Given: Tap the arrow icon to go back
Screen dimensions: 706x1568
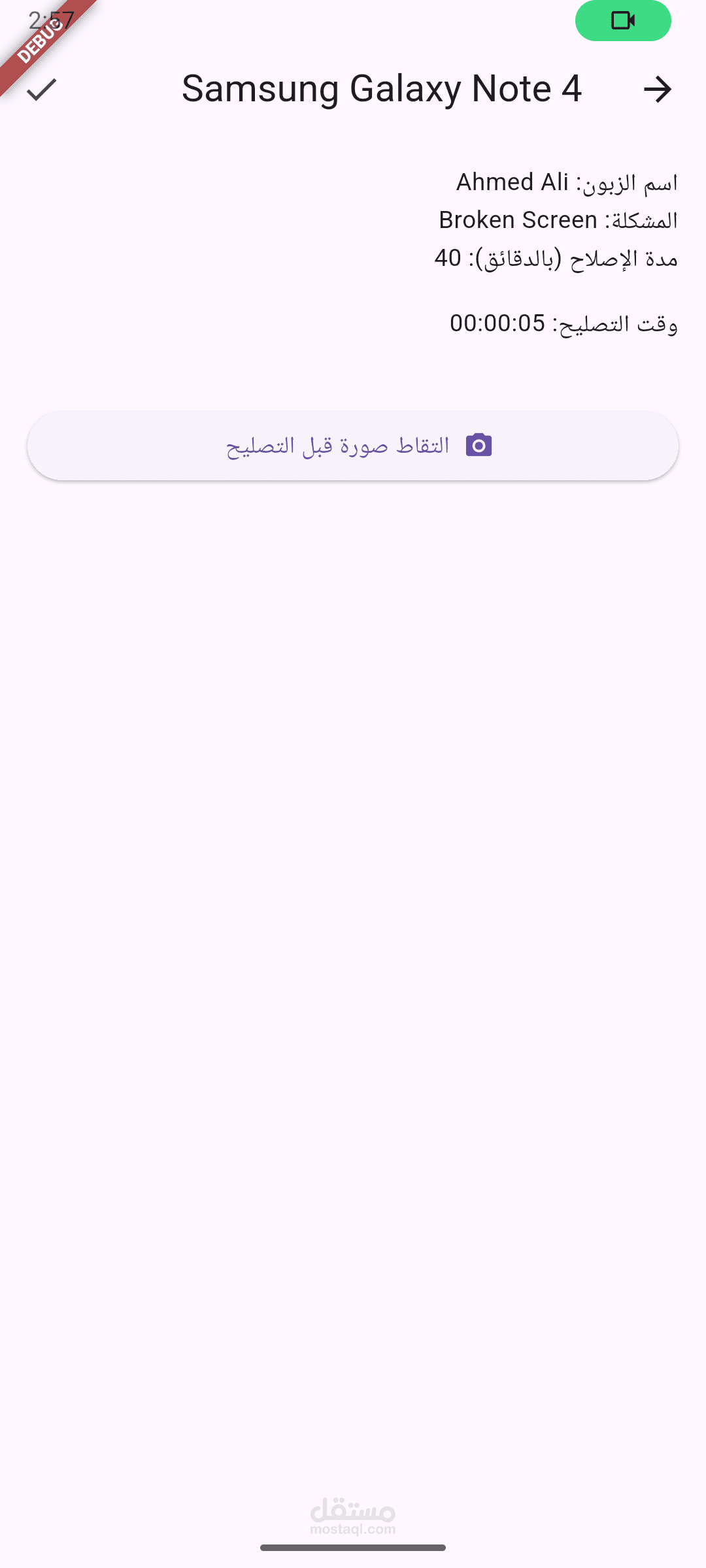Looking at the screenshot, I should coord(657,90).
